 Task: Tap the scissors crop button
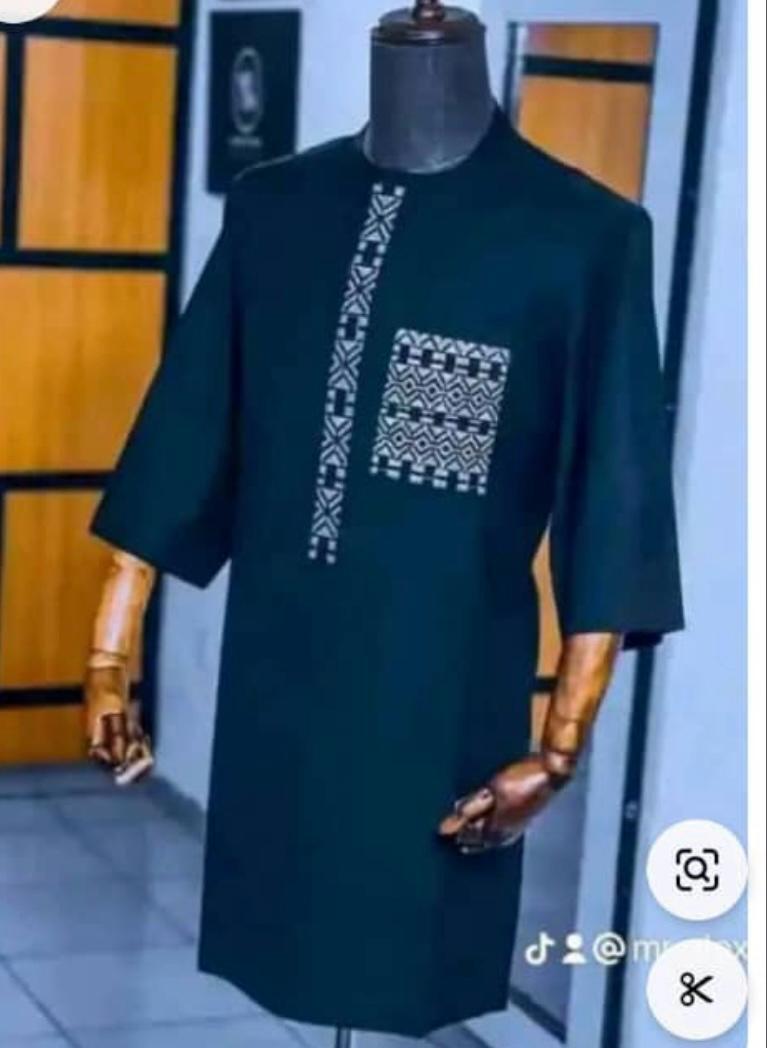[x=696, y=989]
